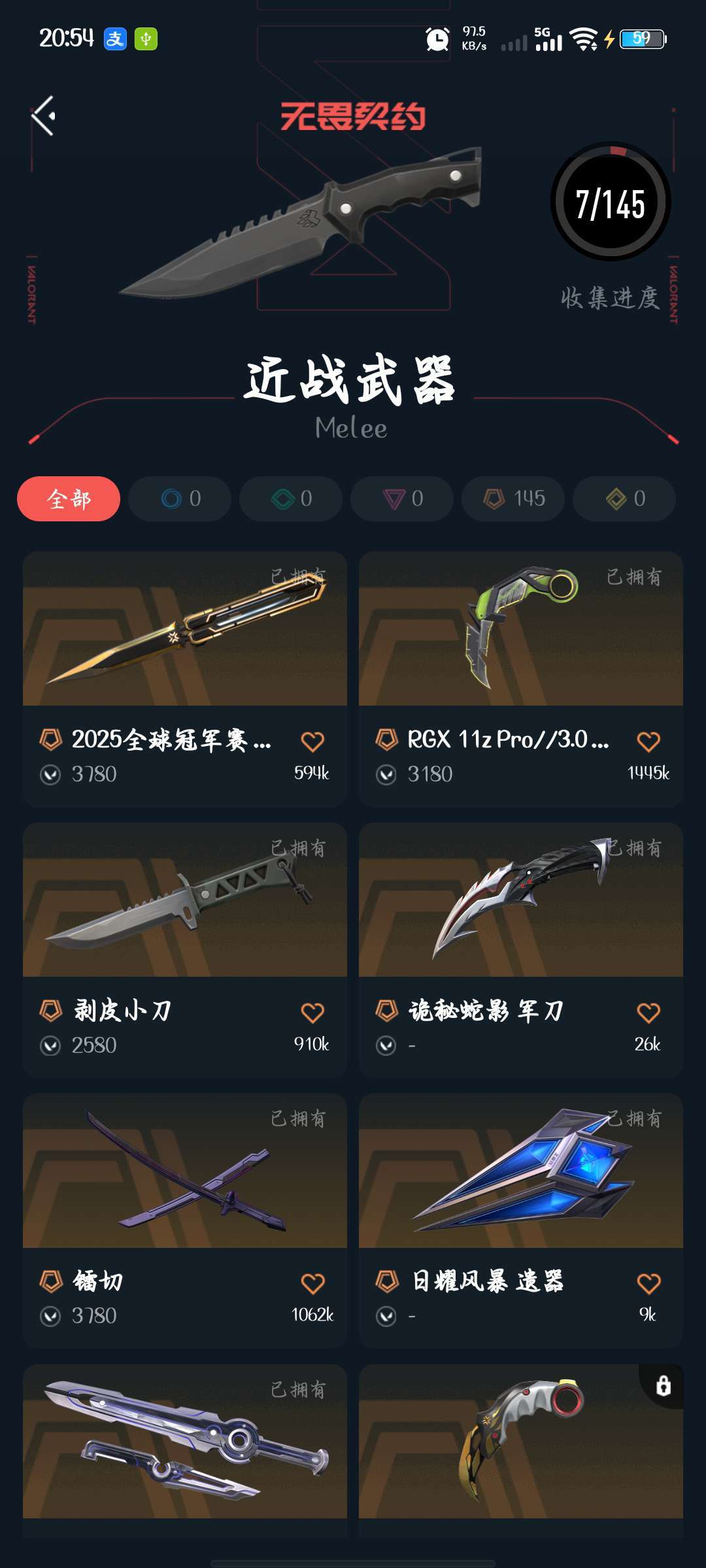Filter by the tier chip showing 145

pyautogui.click(x=513, y=498)
